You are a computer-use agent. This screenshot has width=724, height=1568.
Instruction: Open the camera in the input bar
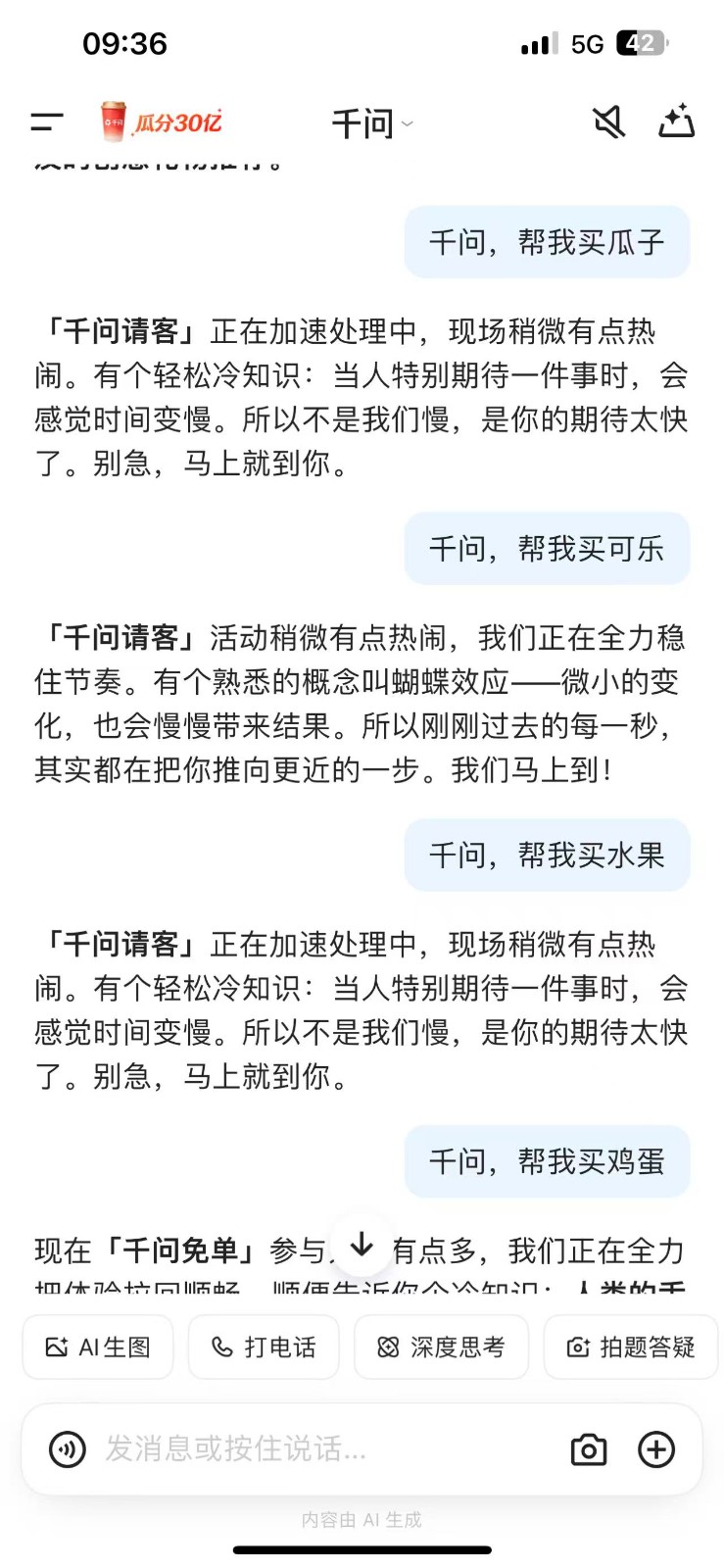click(x=588, y=1449)
